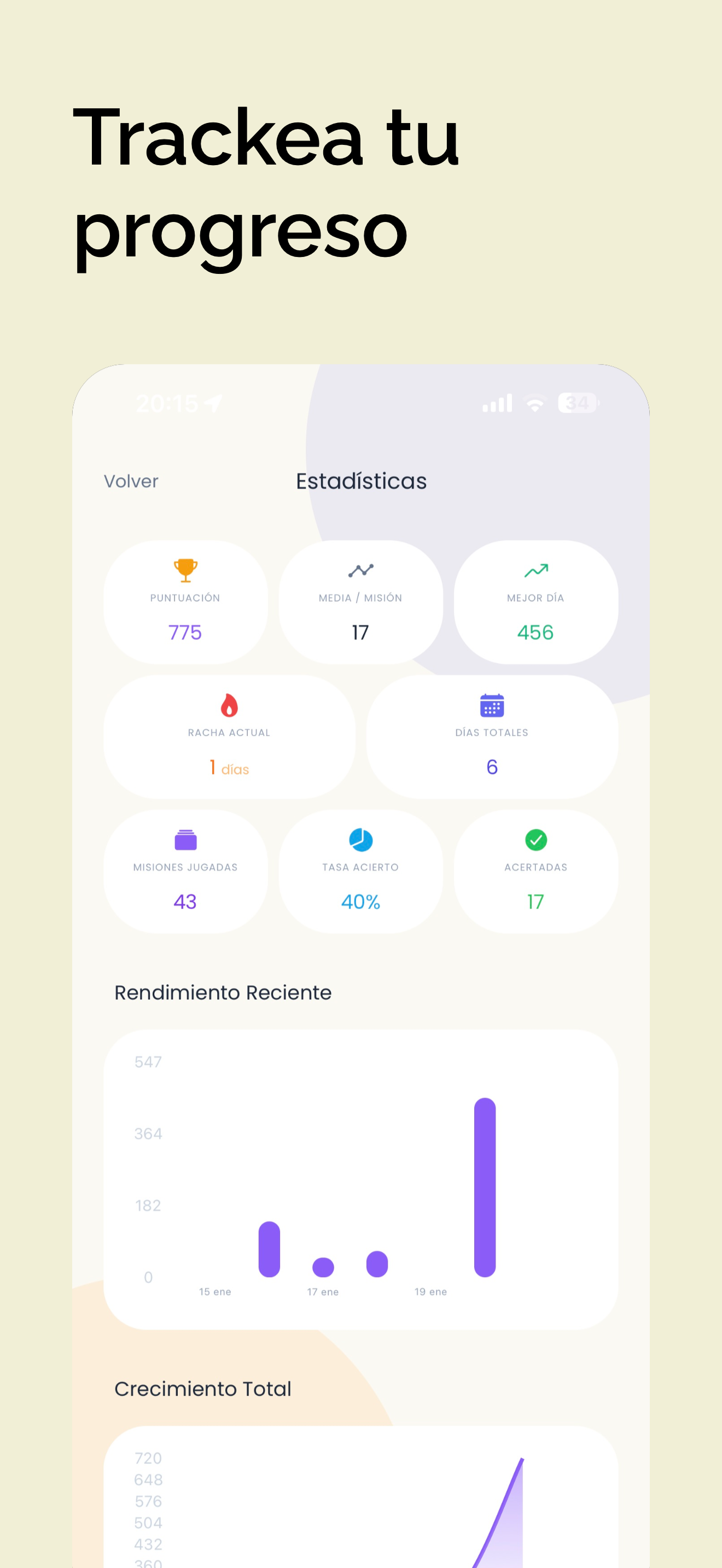Select the 19 ene date label
The width and height of the screenshot is (722, 1568).
coord(430,1292)
